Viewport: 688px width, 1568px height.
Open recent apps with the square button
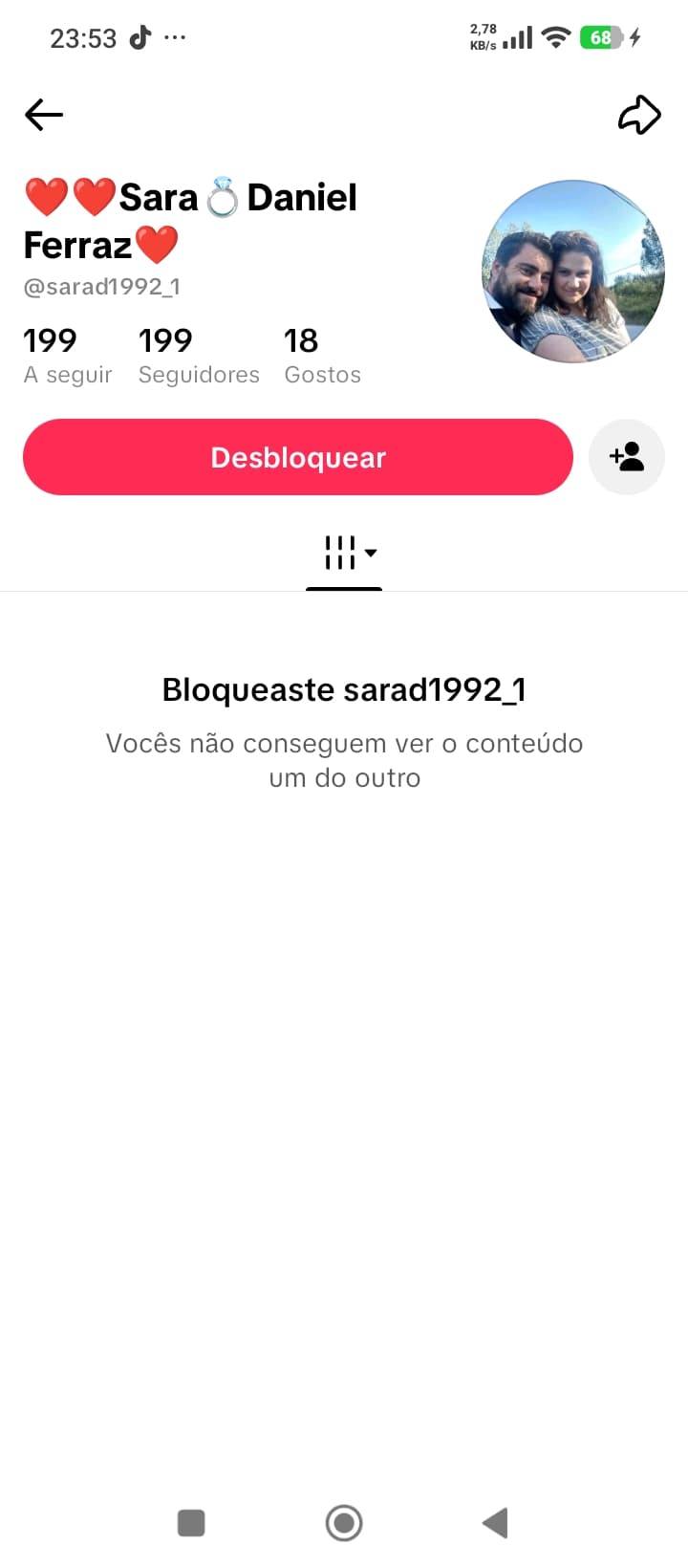click(191, 1522)
